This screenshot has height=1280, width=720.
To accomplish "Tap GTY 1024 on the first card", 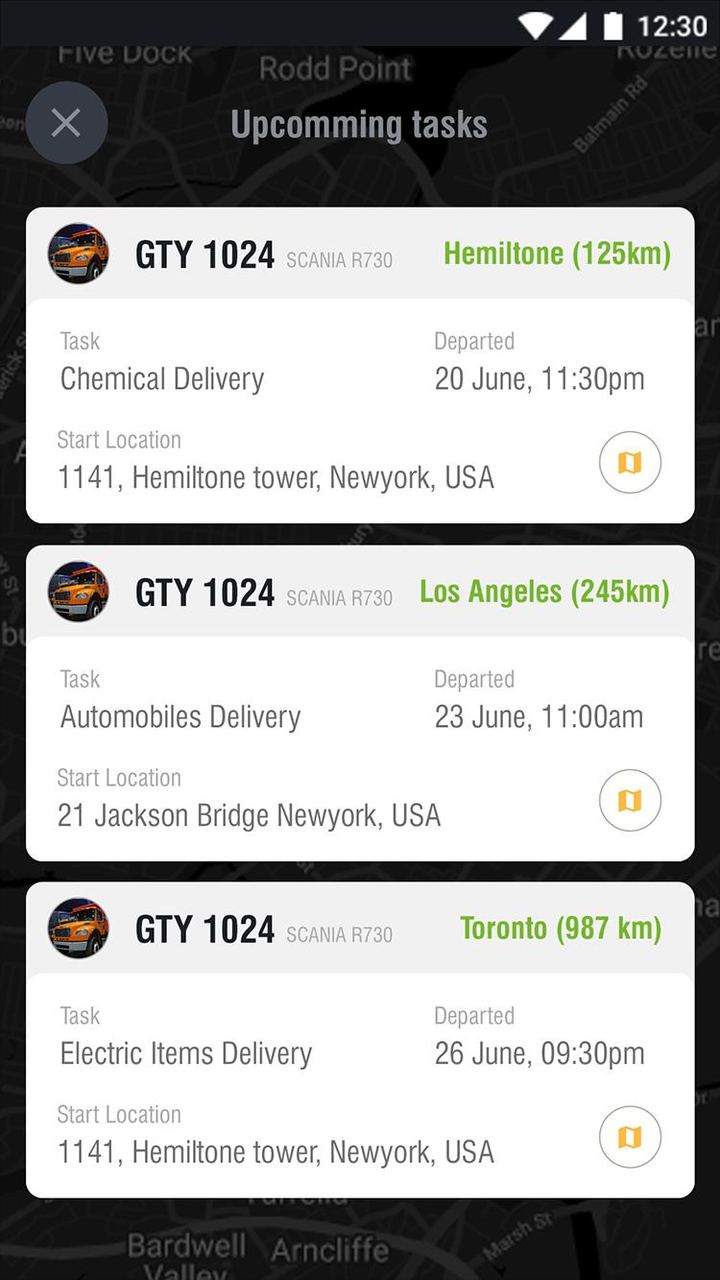I will click(205, 254).
